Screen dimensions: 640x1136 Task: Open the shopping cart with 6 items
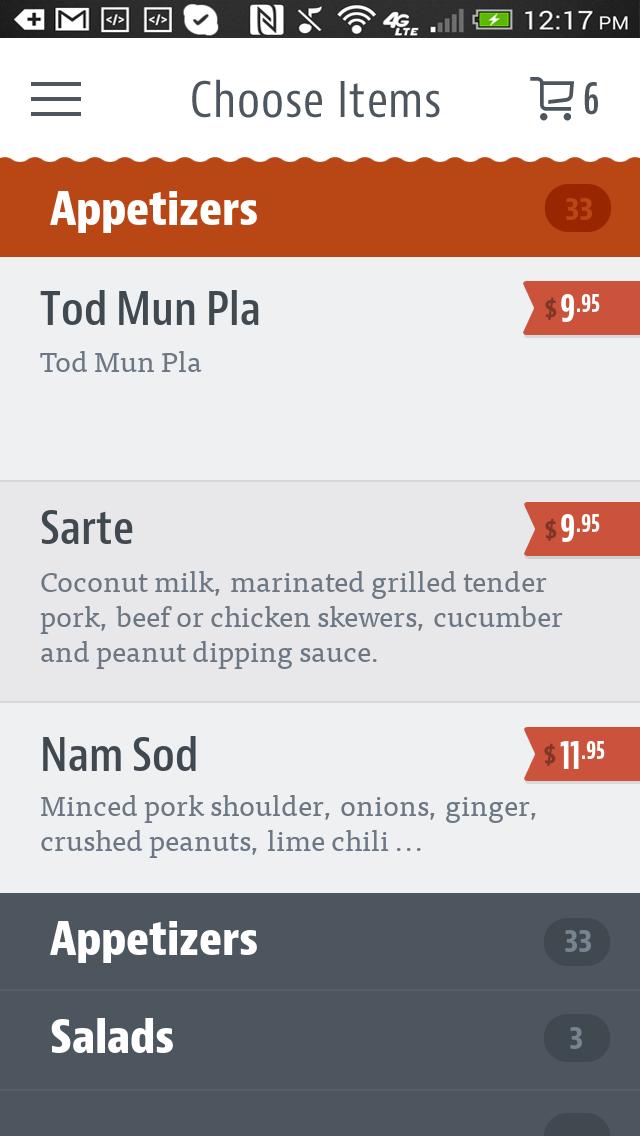tap(563, 100)
